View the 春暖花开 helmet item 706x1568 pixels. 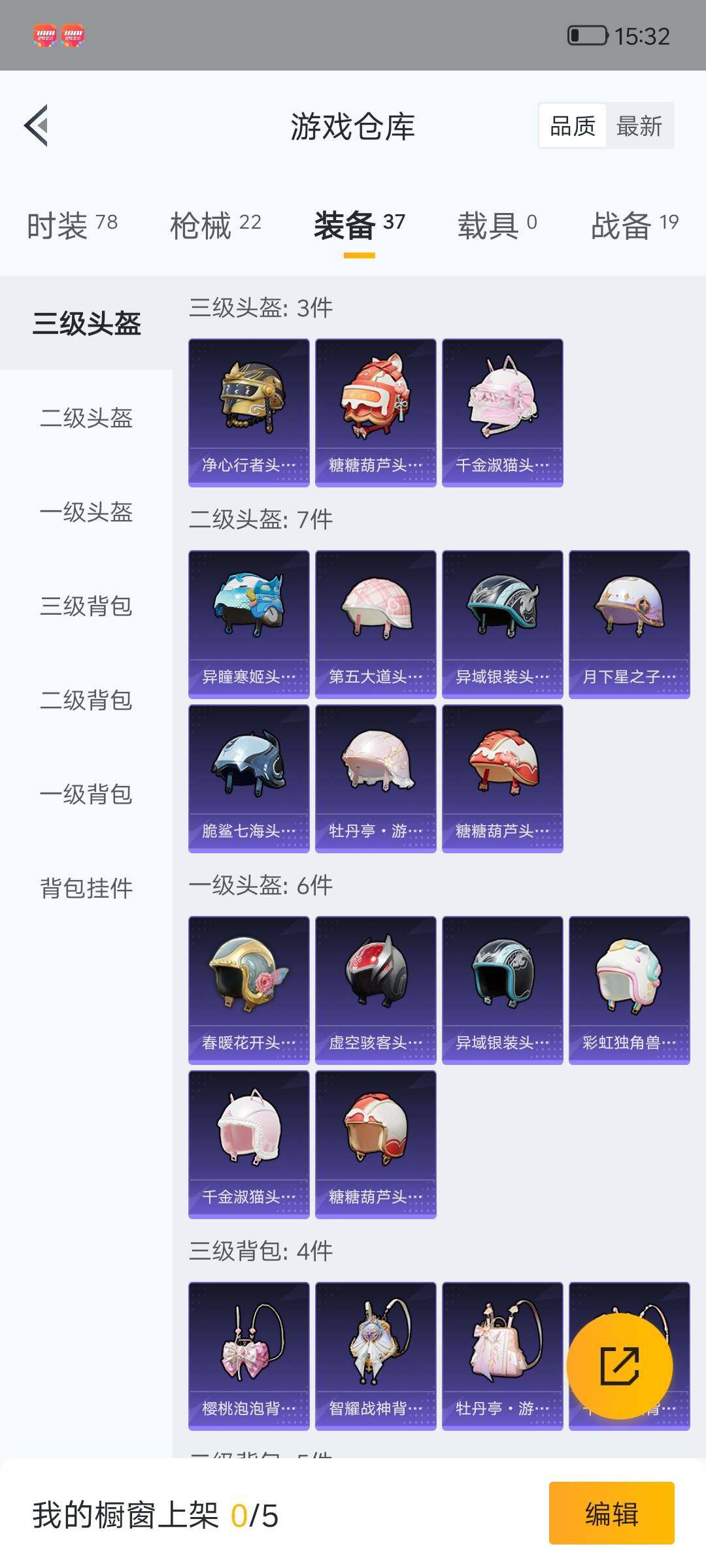pos(249,990)
